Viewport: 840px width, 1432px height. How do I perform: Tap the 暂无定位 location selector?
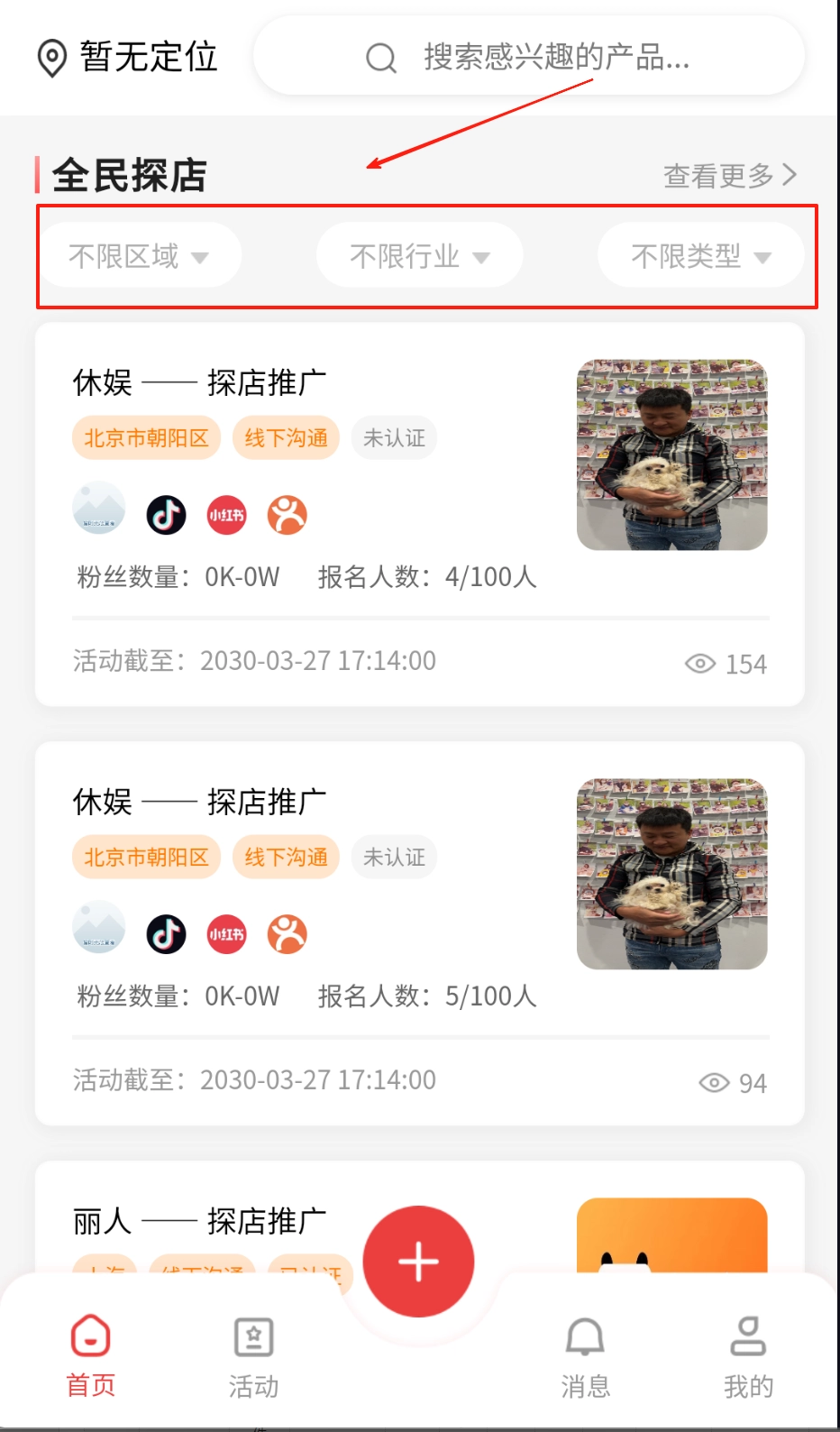click(128, 57)
